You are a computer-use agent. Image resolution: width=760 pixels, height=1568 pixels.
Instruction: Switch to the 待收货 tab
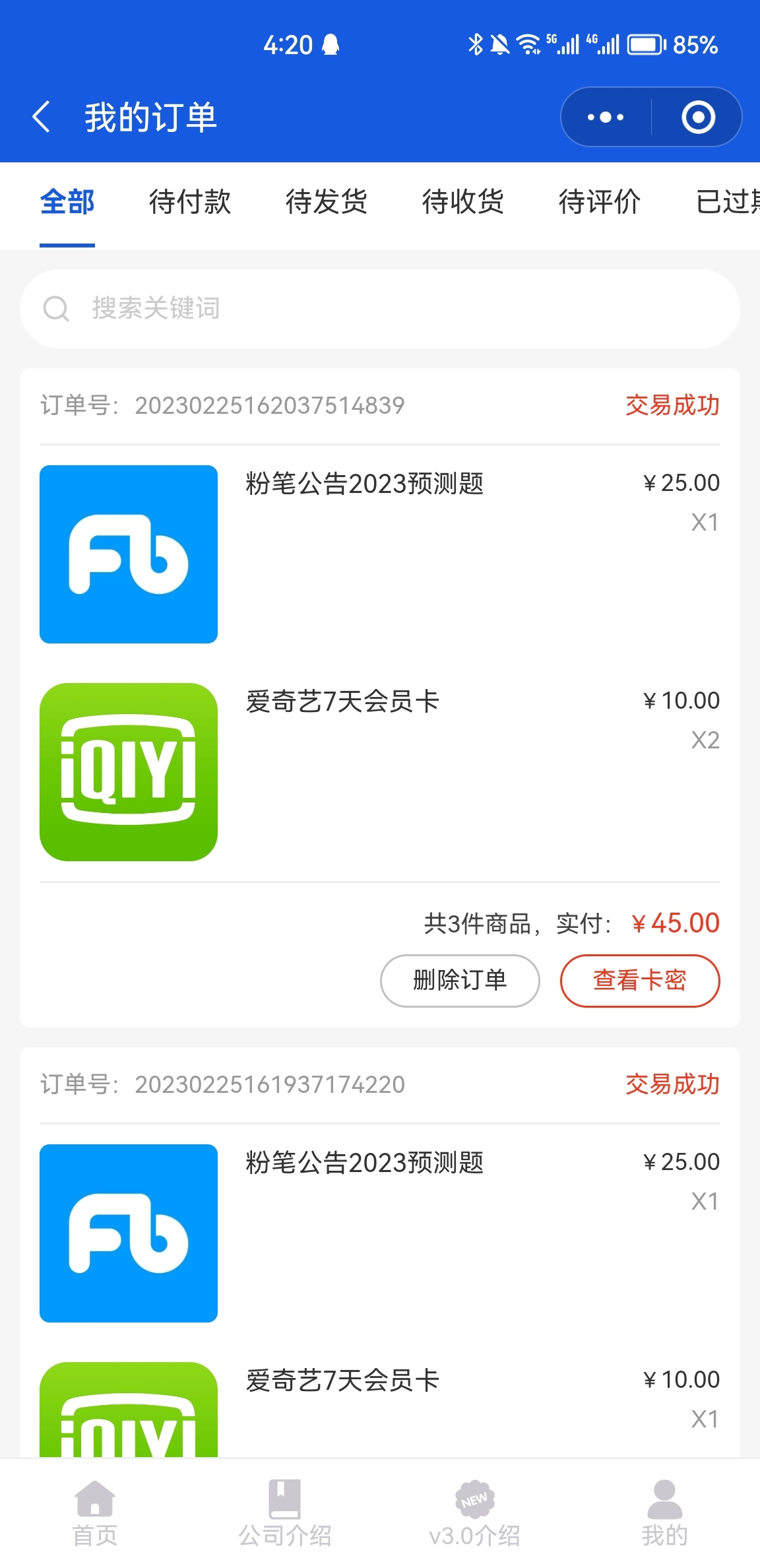click(463, 201)
